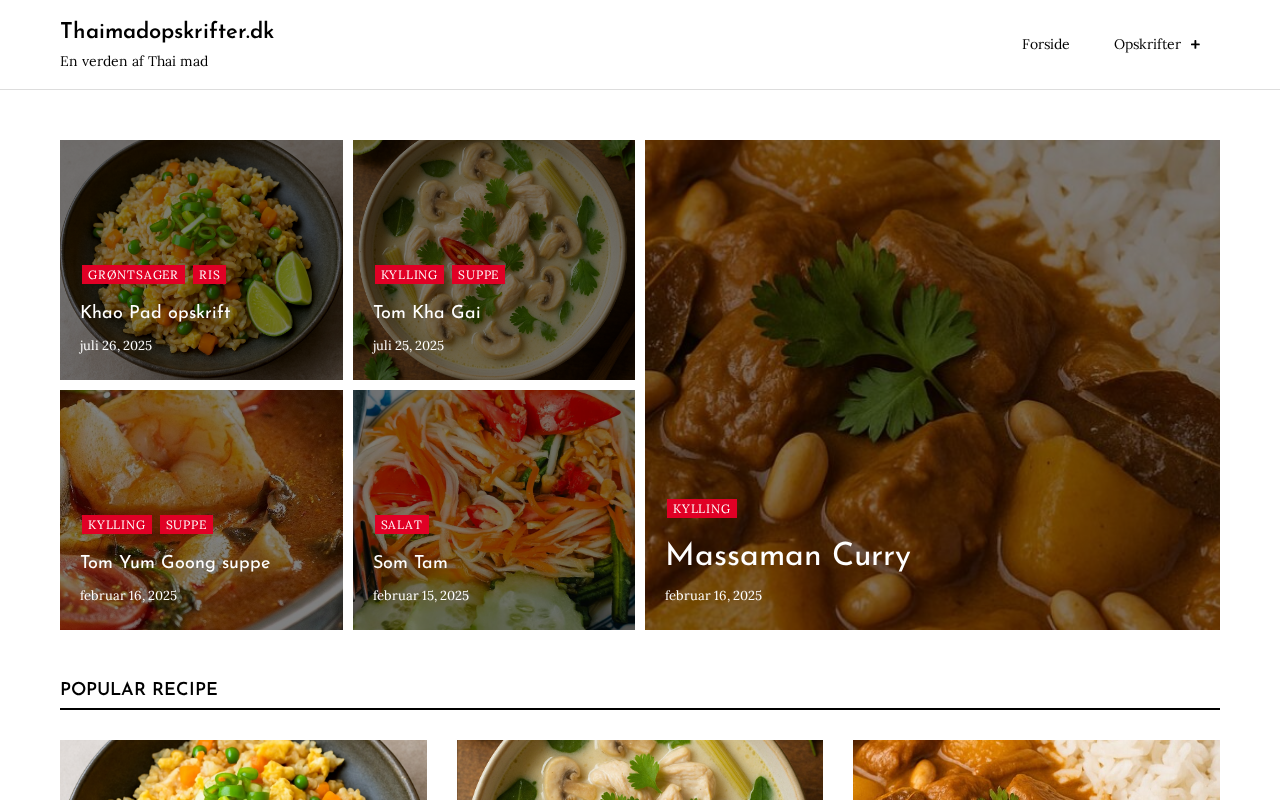Image resolution: width=1280 pixels, height=800 pixels.
Task: Select the Salat category tag
Action: (401, 525)
